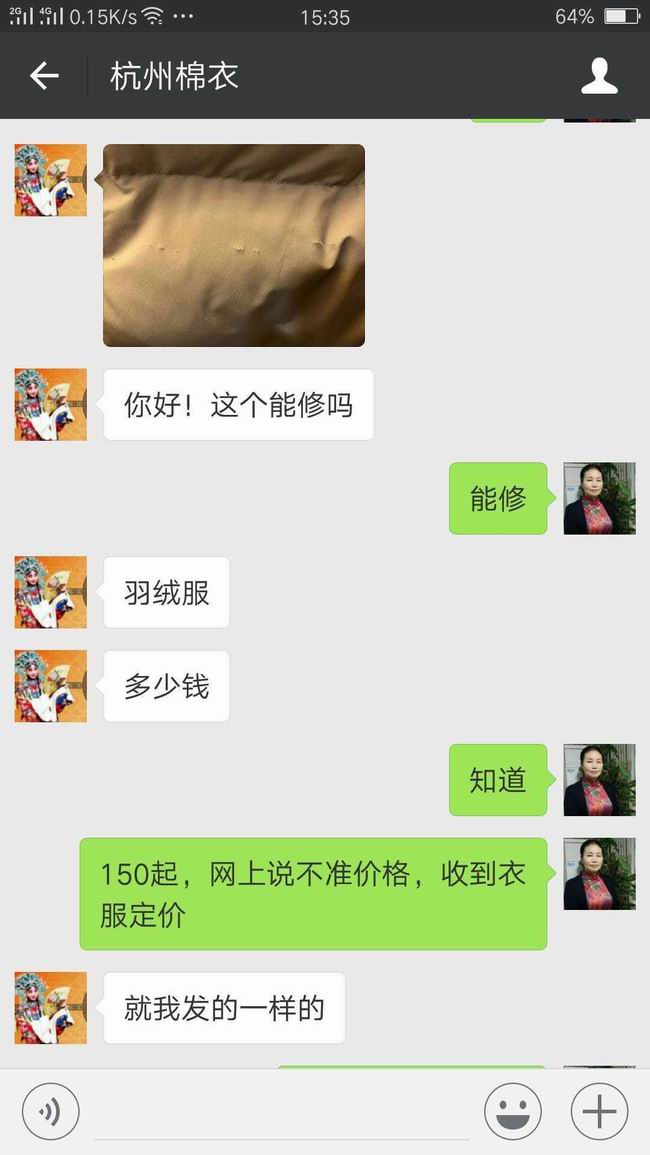Tap opera avatar beside 你好！这个能修吗

click(51, 405)
